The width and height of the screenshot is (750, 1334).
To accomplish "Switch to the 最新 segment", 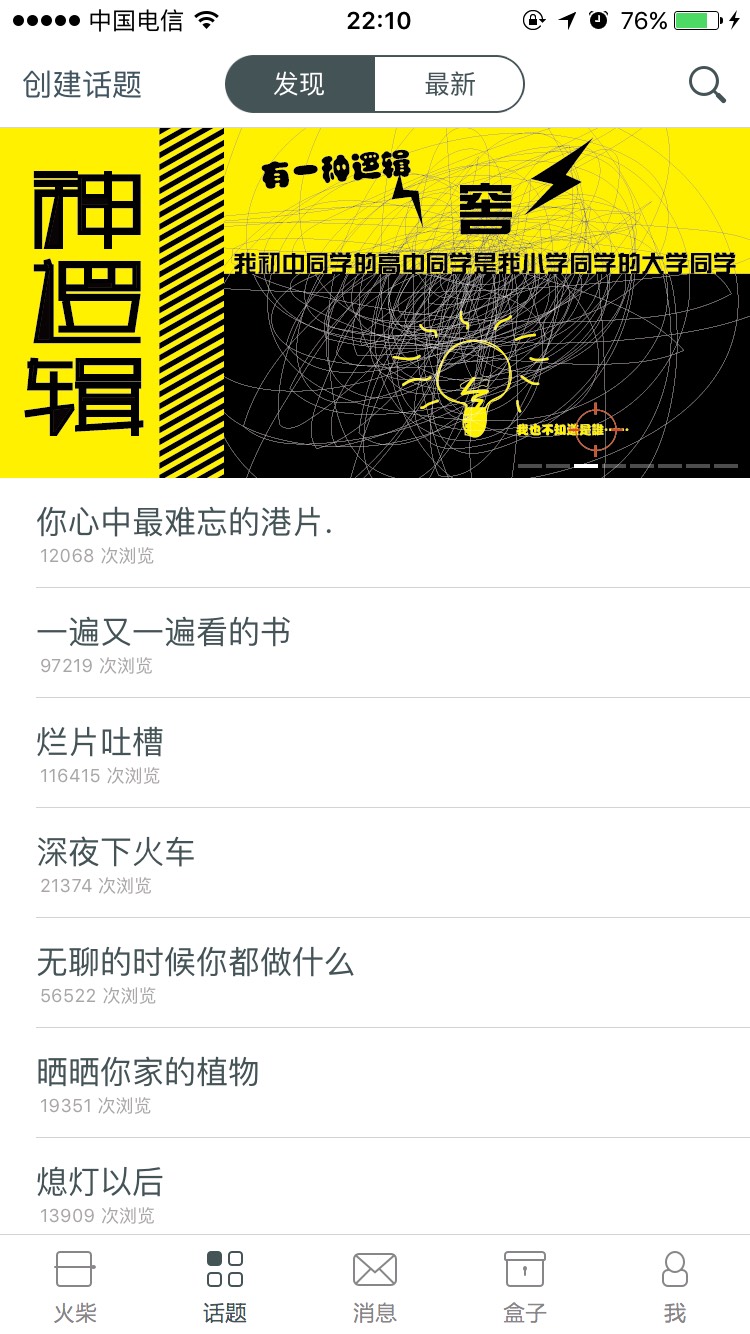I will pos(449,85).
